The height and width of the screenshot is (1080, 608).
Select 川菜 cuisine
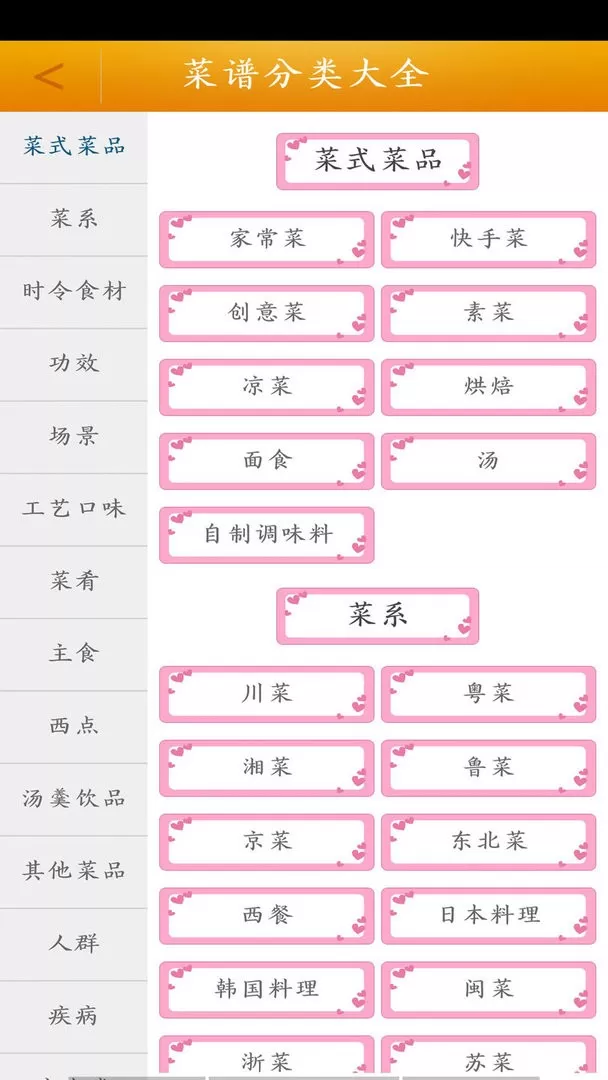coord(267,694)
